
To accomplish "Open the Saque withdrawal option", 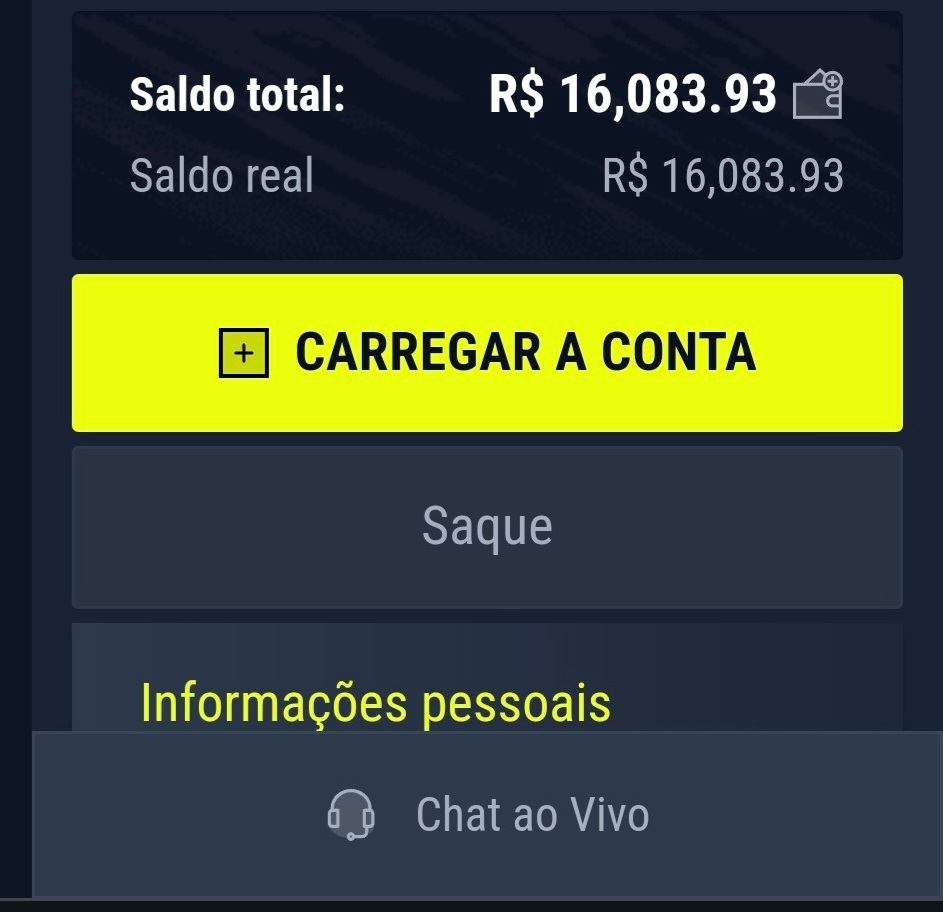I will tap(487, 527).
